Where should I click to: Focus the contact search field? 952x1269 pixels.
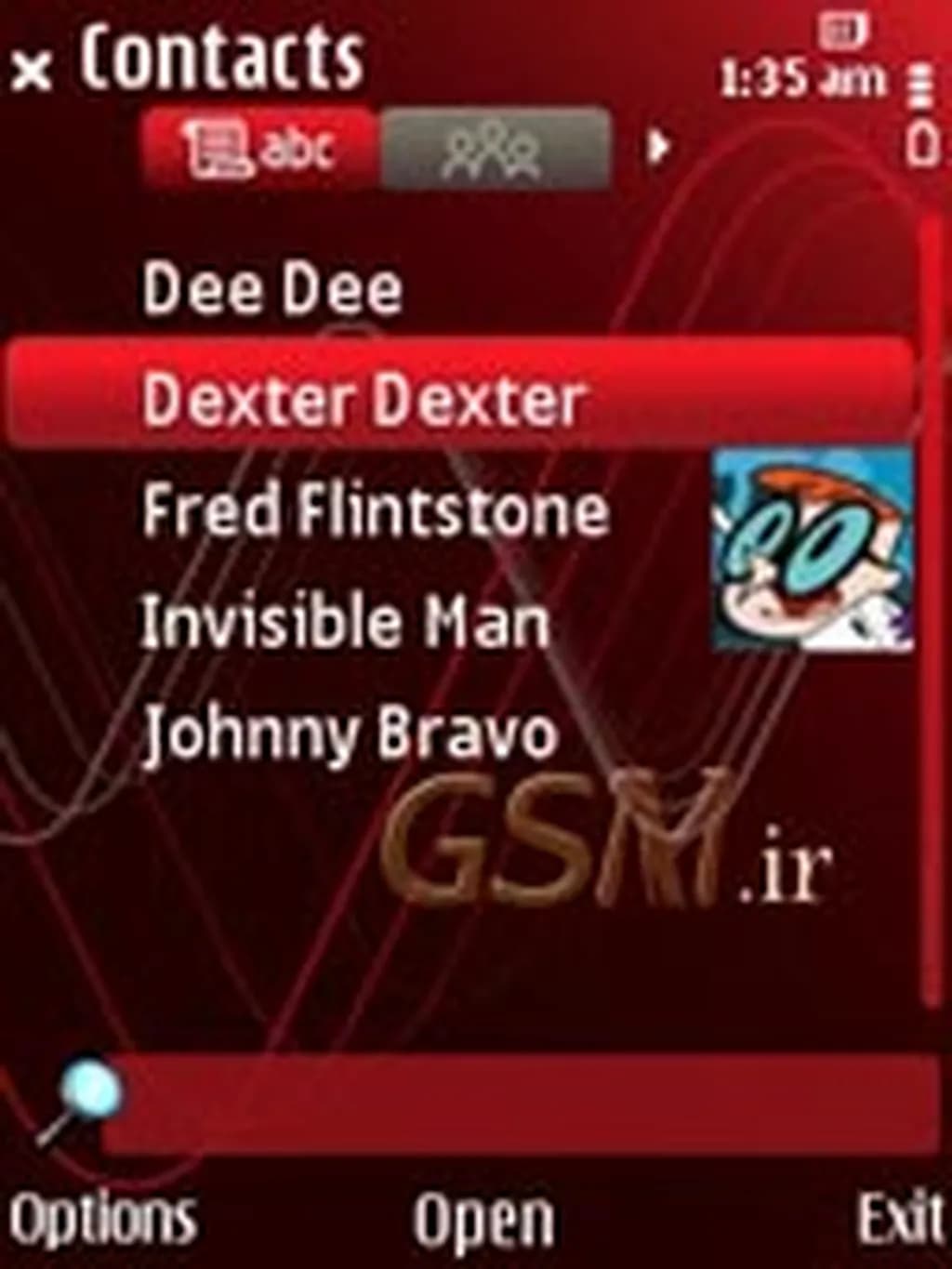click(x=521, y=1104)
